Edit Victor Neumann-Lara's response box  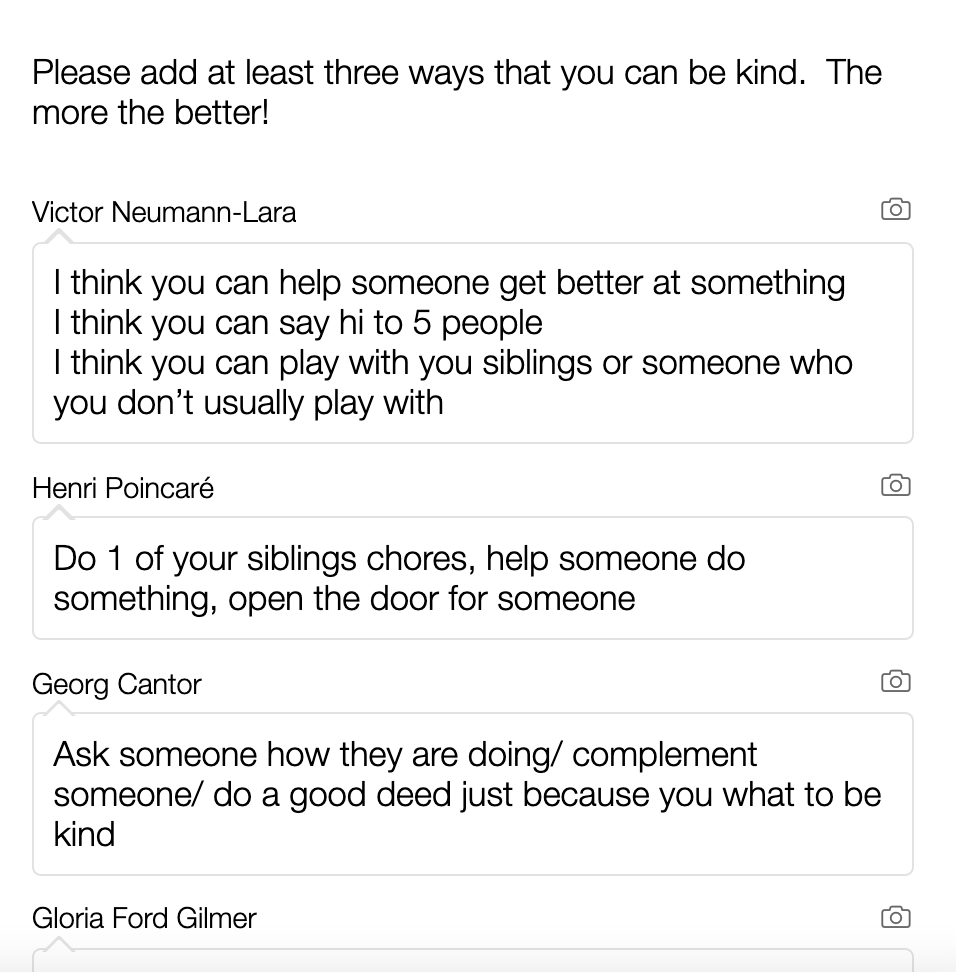tap(472, 342)
